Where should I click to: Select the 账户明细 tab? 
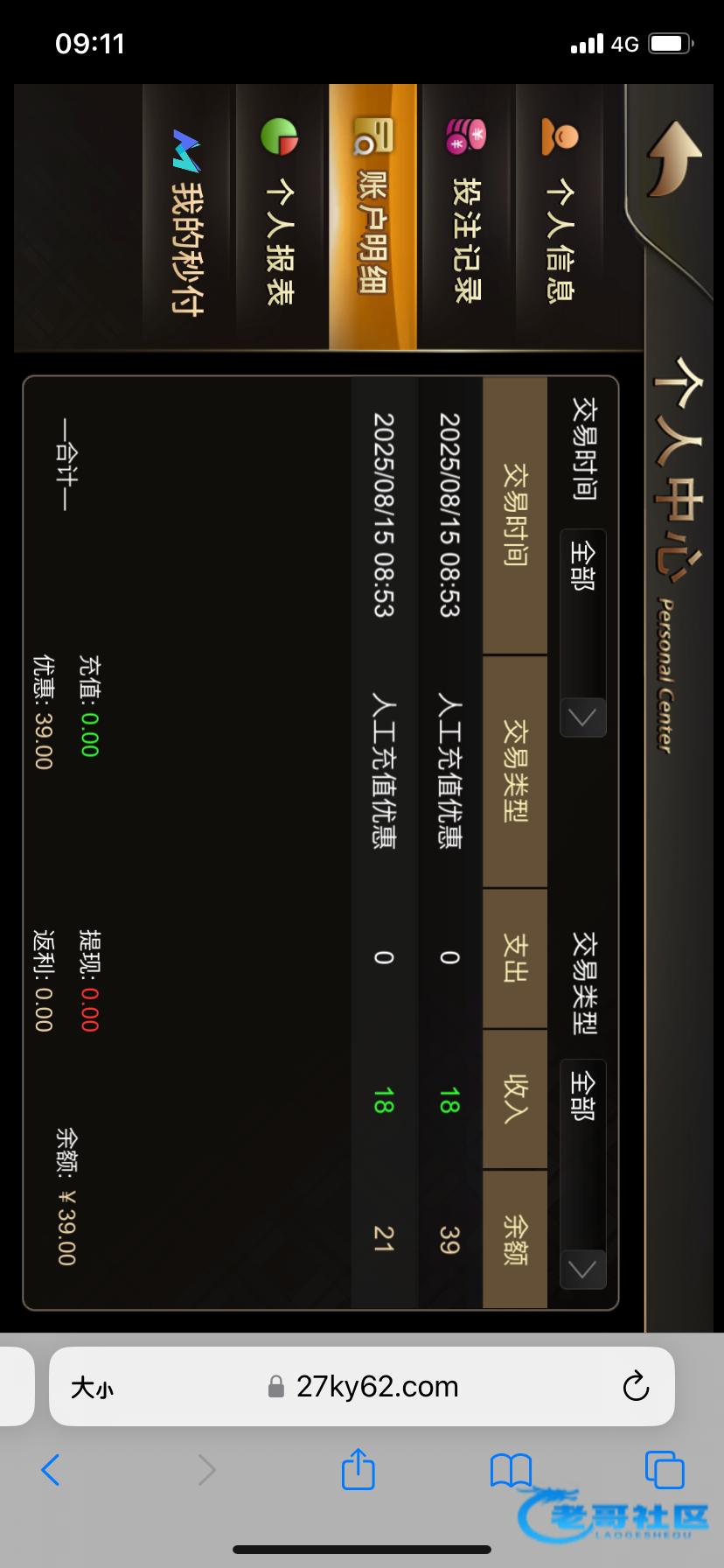tap(373, 216)
